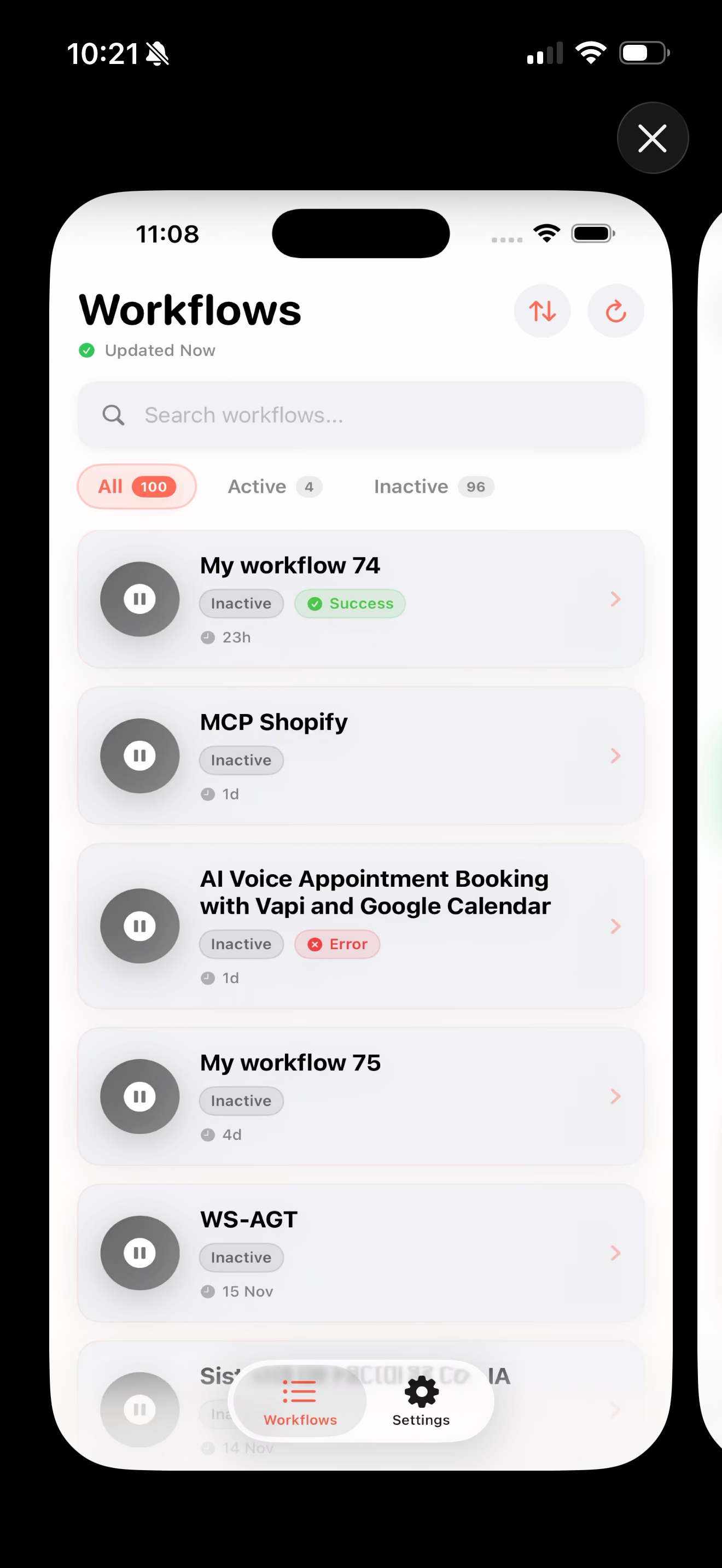Image resolution: width=722 pixels, height=1568 pixels.
Task: Expand the WS-AGT workflow with its arrow
Action: pyautogui.click(x=615, y=1252)
